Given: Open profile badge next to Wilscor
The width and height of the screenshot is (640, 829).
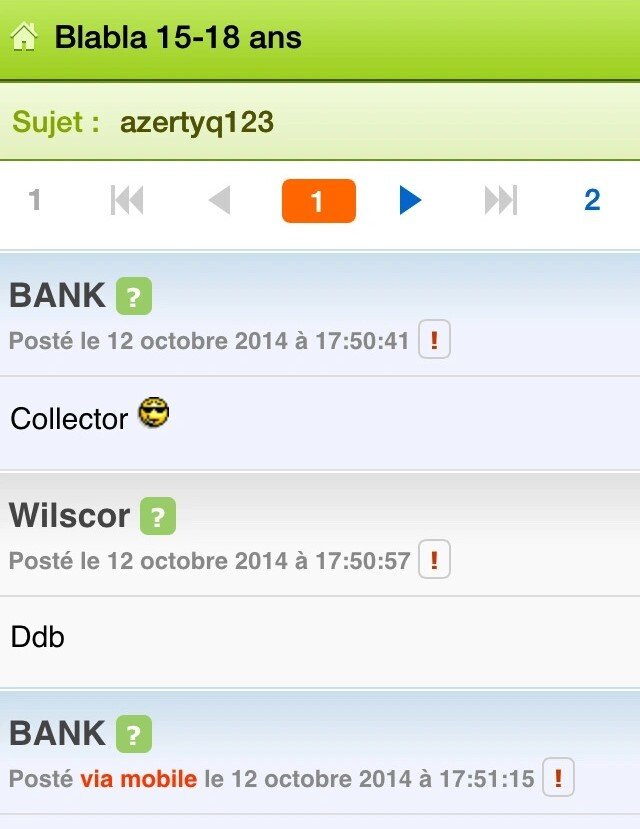Looking at the screenshot, I should pos(157,516).
